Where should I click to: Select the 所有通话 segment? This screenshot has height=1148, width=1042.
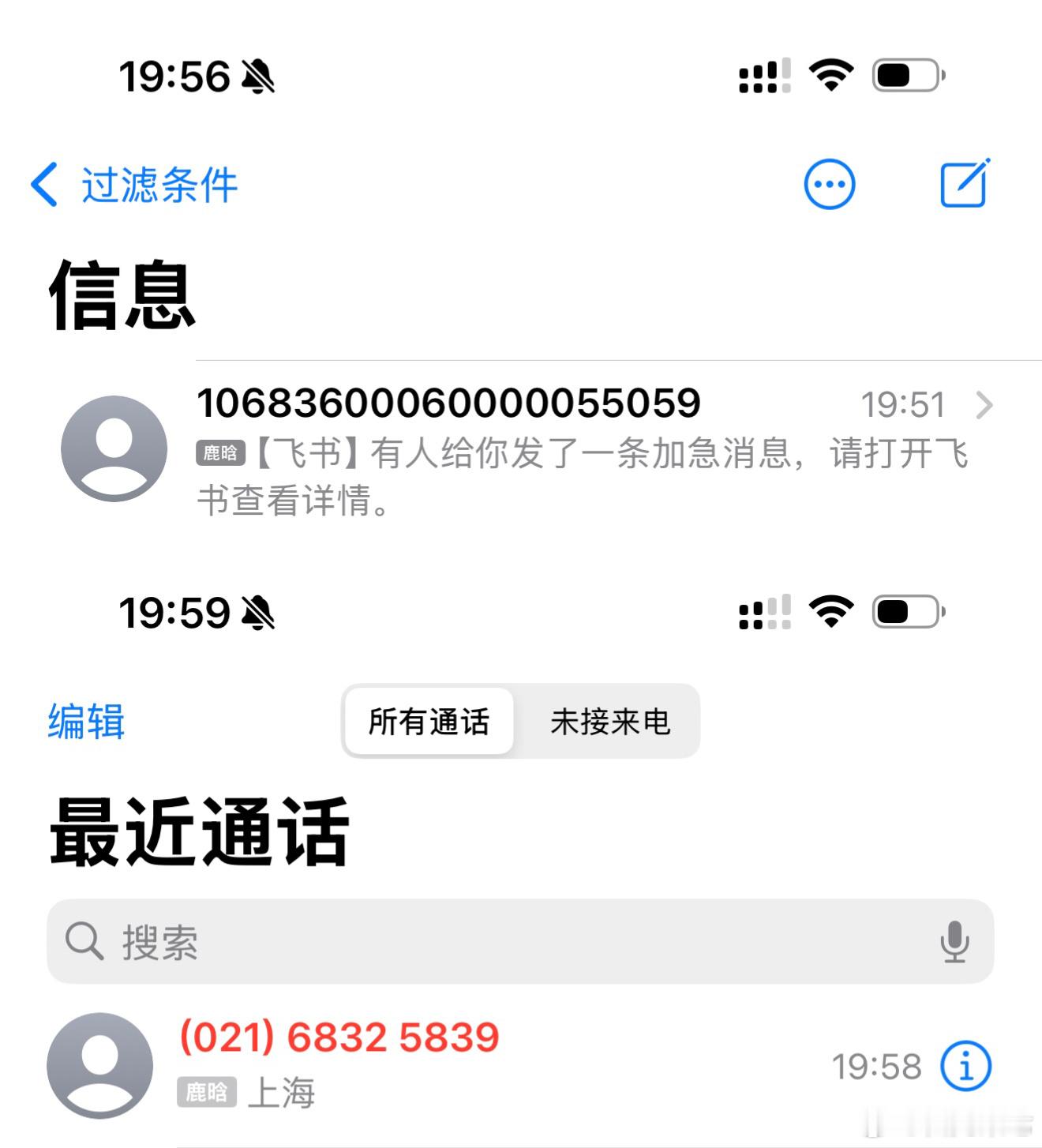[429, 721]
